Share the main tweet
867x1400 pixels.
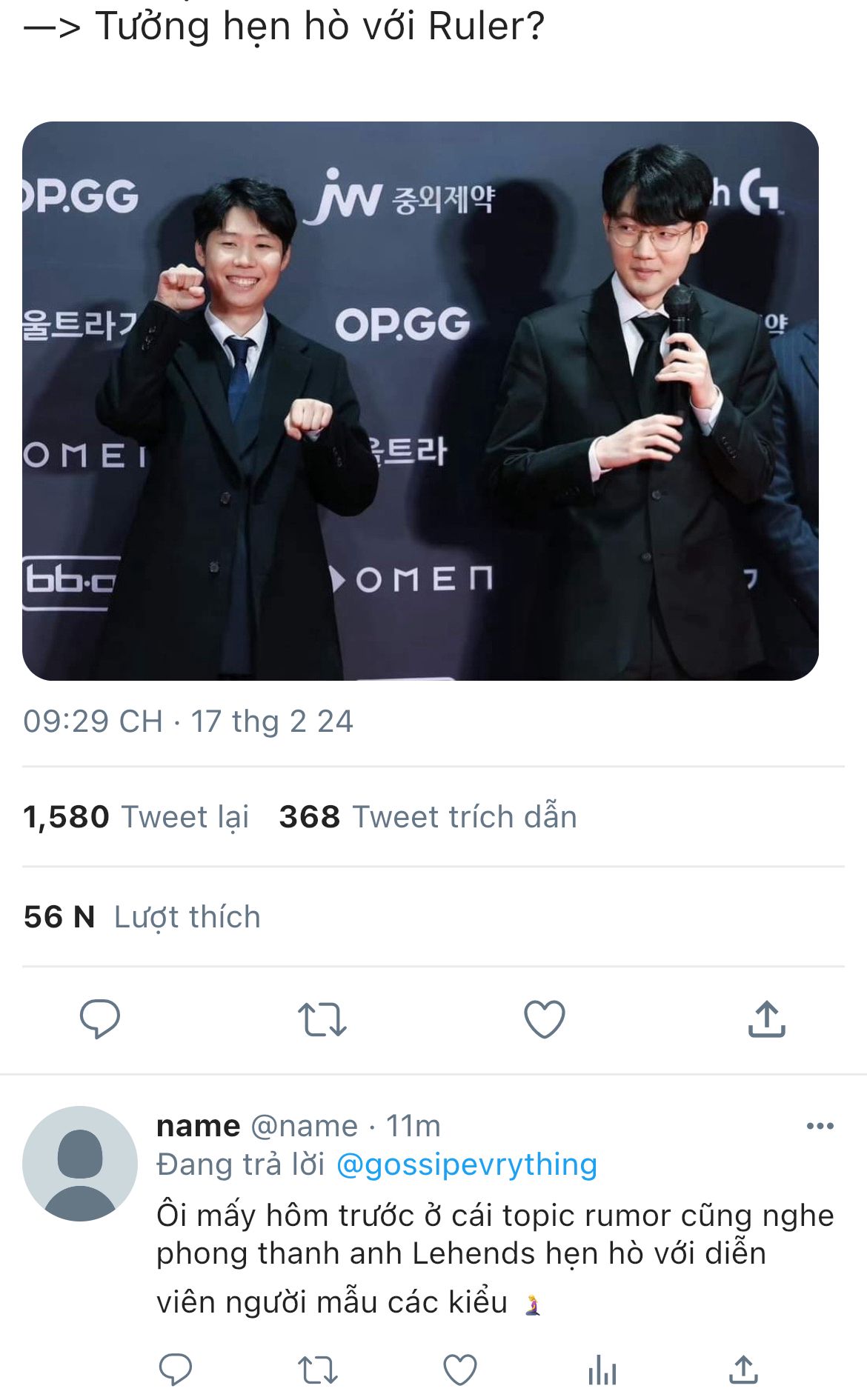tap(766, 1019)
